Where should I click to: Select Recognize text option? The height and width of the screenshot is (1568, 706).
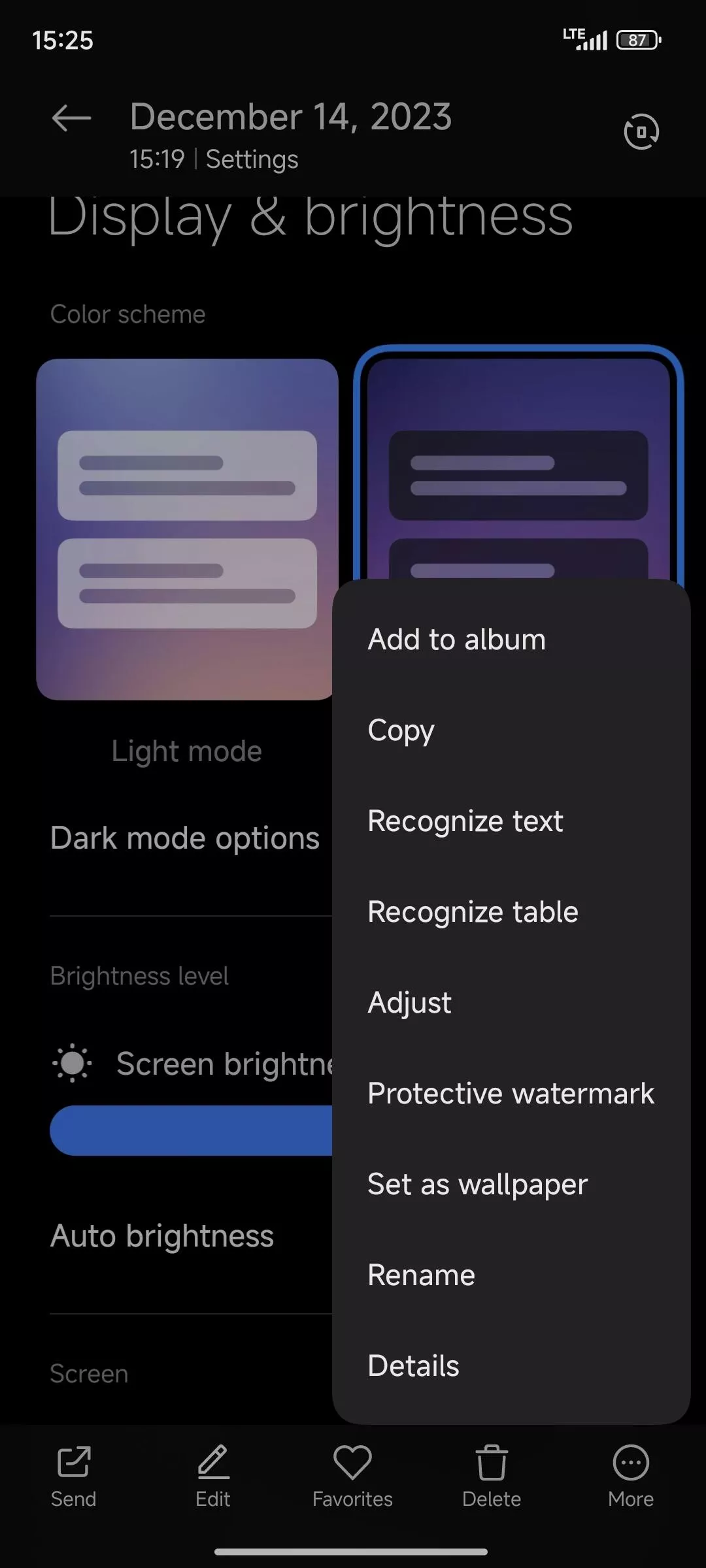pos(511,821)
